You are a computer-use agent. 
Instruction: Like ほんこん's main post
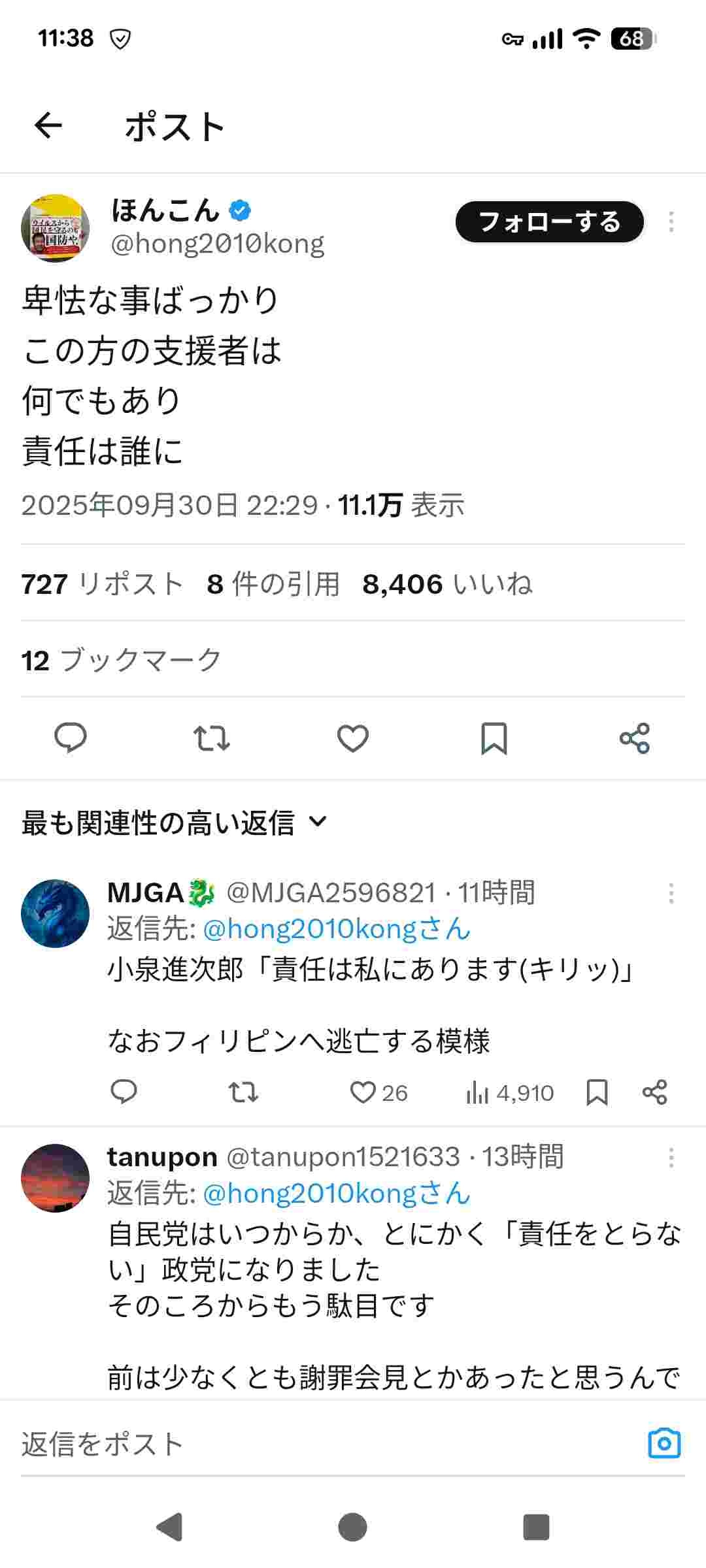click(x=352, y=738)
